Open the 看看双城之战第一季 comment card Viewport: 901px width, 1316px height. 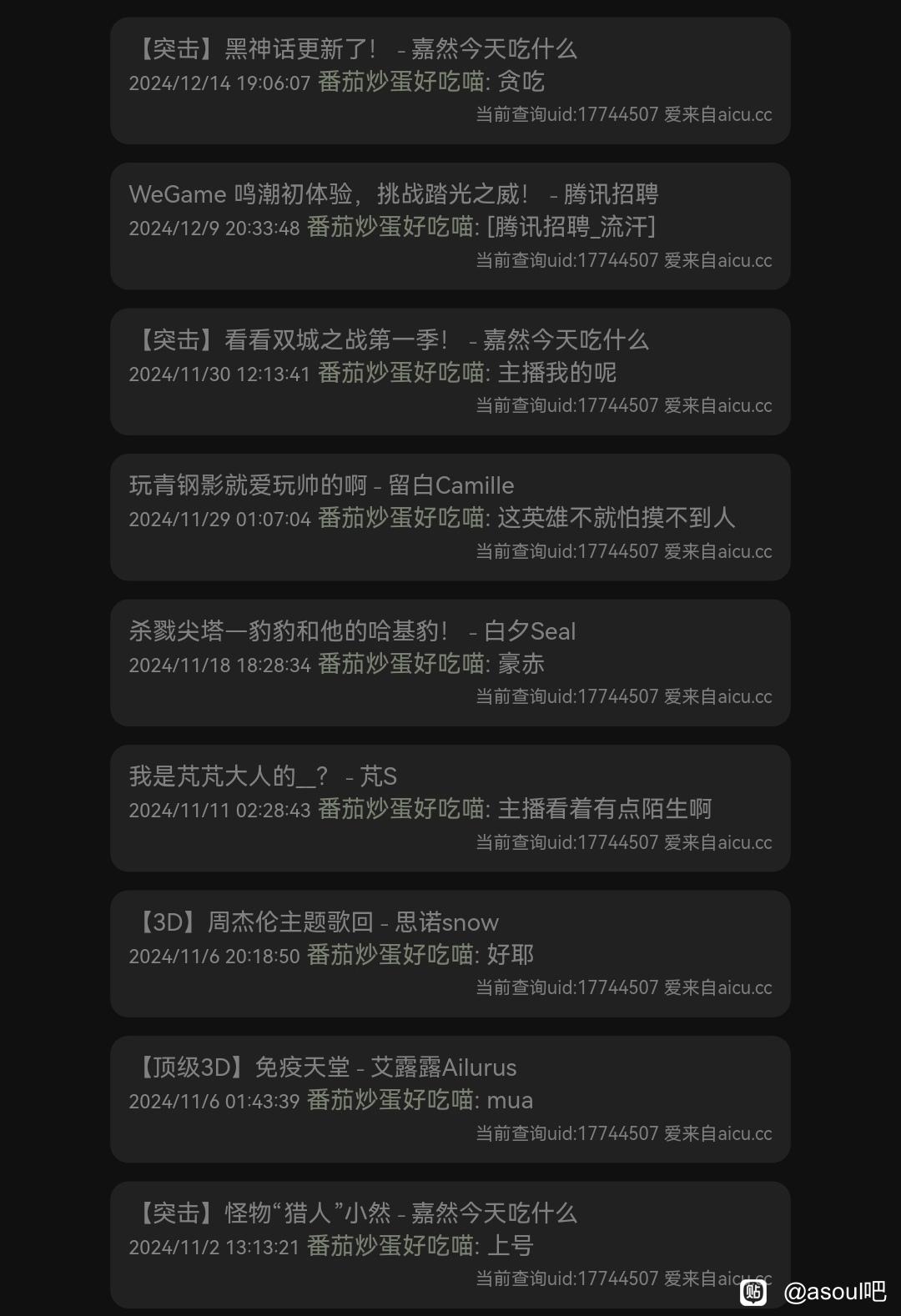[x=450, y=372]
